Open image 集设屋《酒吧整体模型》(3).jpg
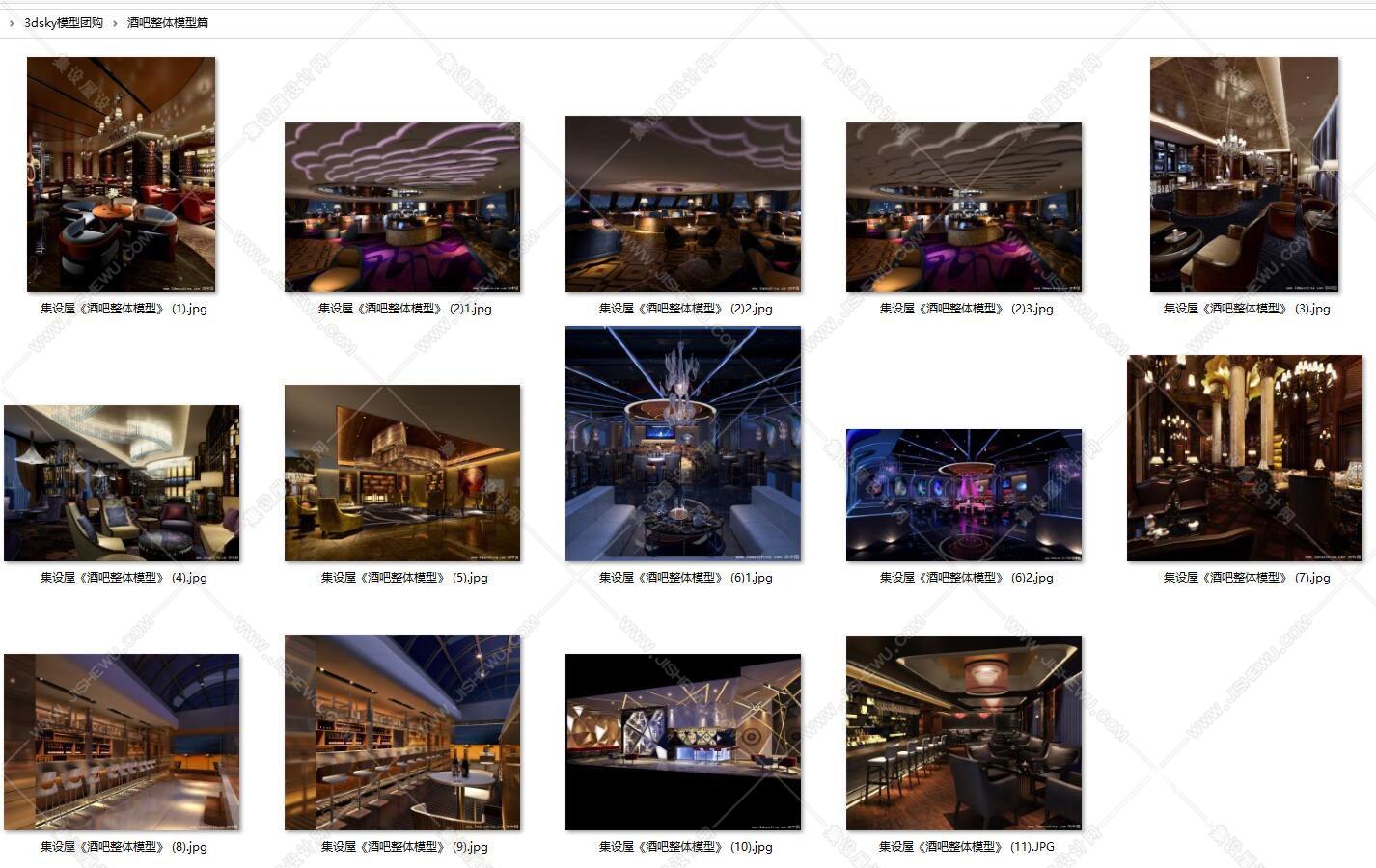This screenshot has height=868, width=1376. click(x=1244, y=175)
